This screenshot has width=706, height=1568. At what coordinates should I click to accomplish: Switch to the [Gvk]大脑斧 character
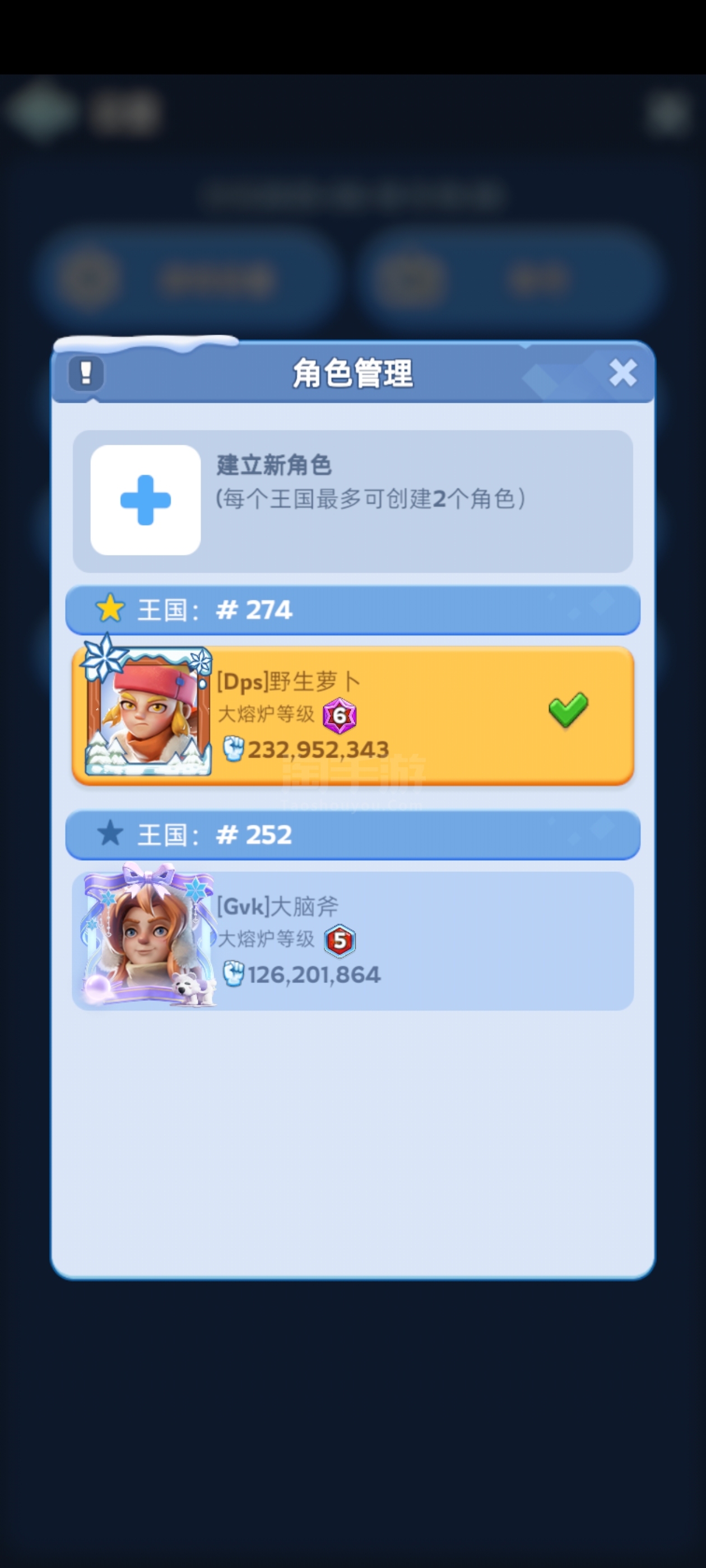[x=352, y=940]
